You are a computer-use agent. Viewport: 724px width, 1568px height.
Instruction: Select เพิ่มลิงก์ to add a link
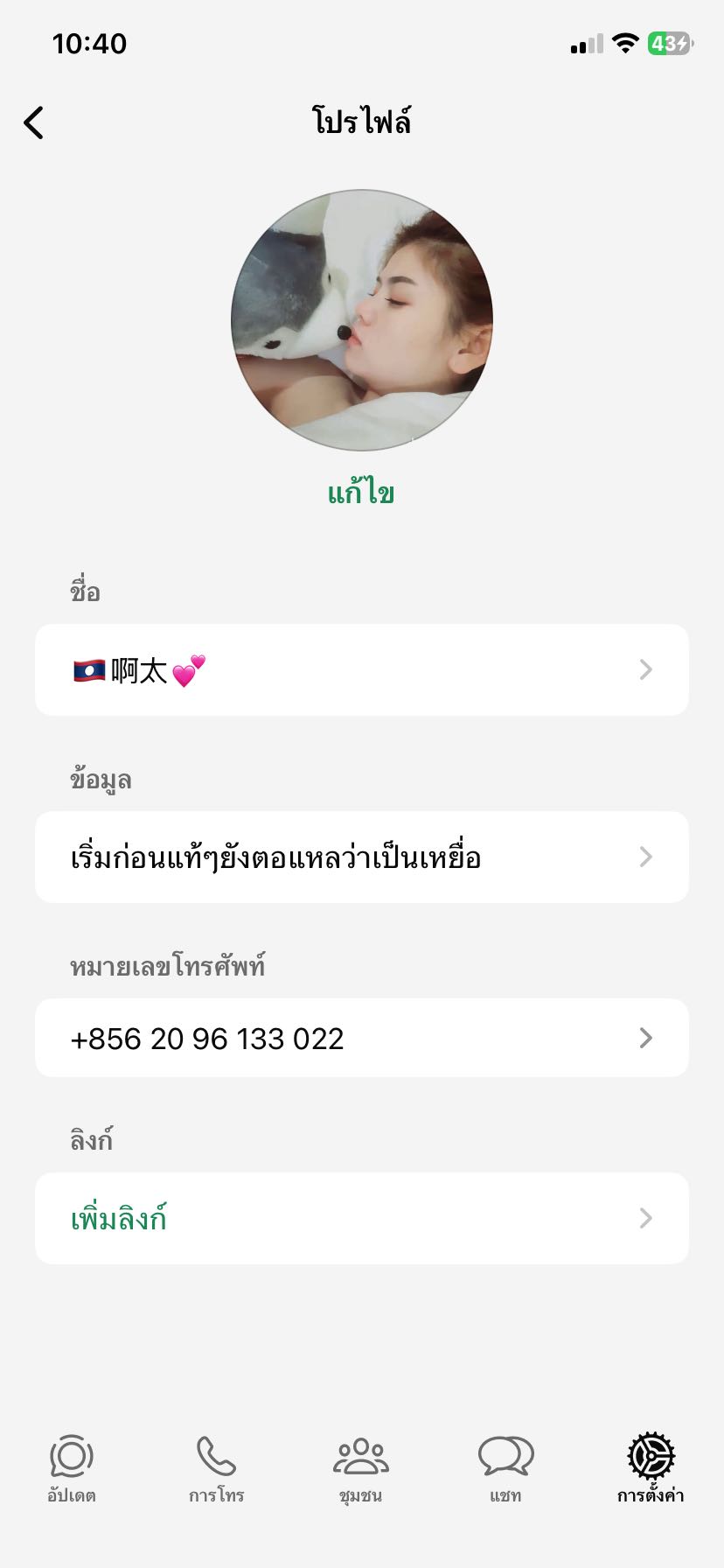pyautogui.click(x=362, y=1218)
